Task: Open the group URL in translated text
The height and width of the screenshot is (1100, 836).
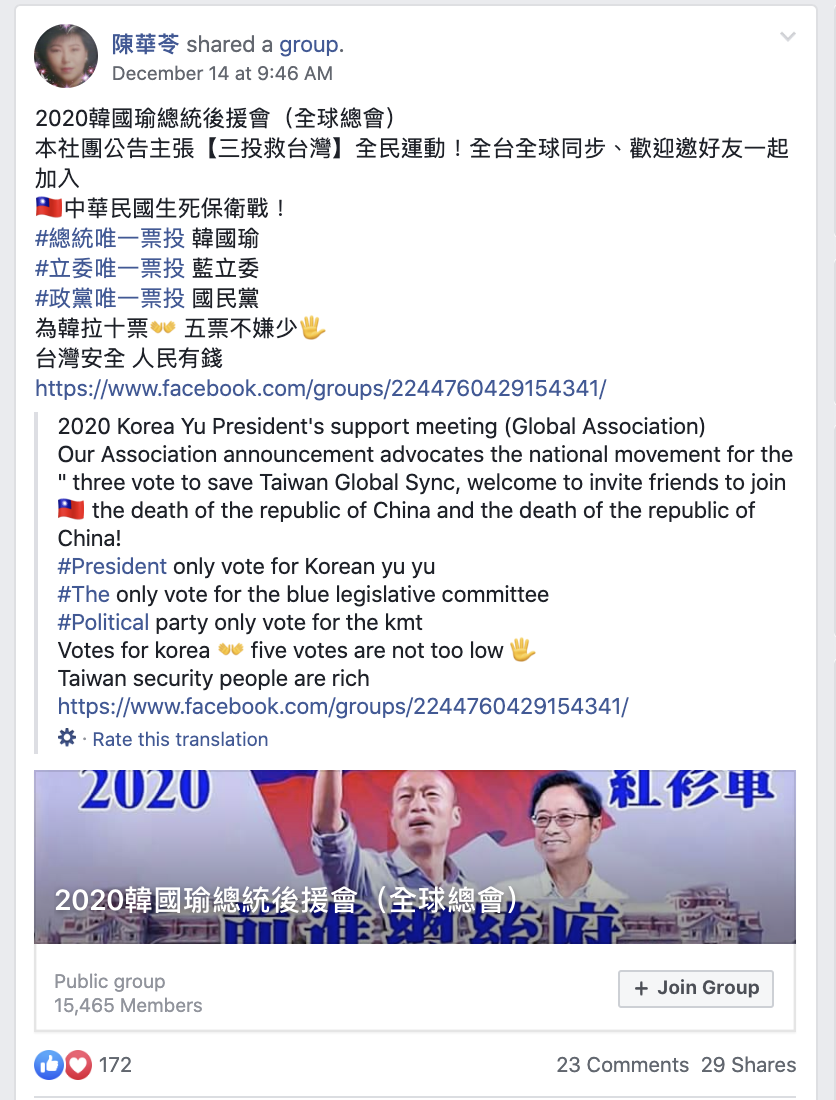Action: (343, 706)
